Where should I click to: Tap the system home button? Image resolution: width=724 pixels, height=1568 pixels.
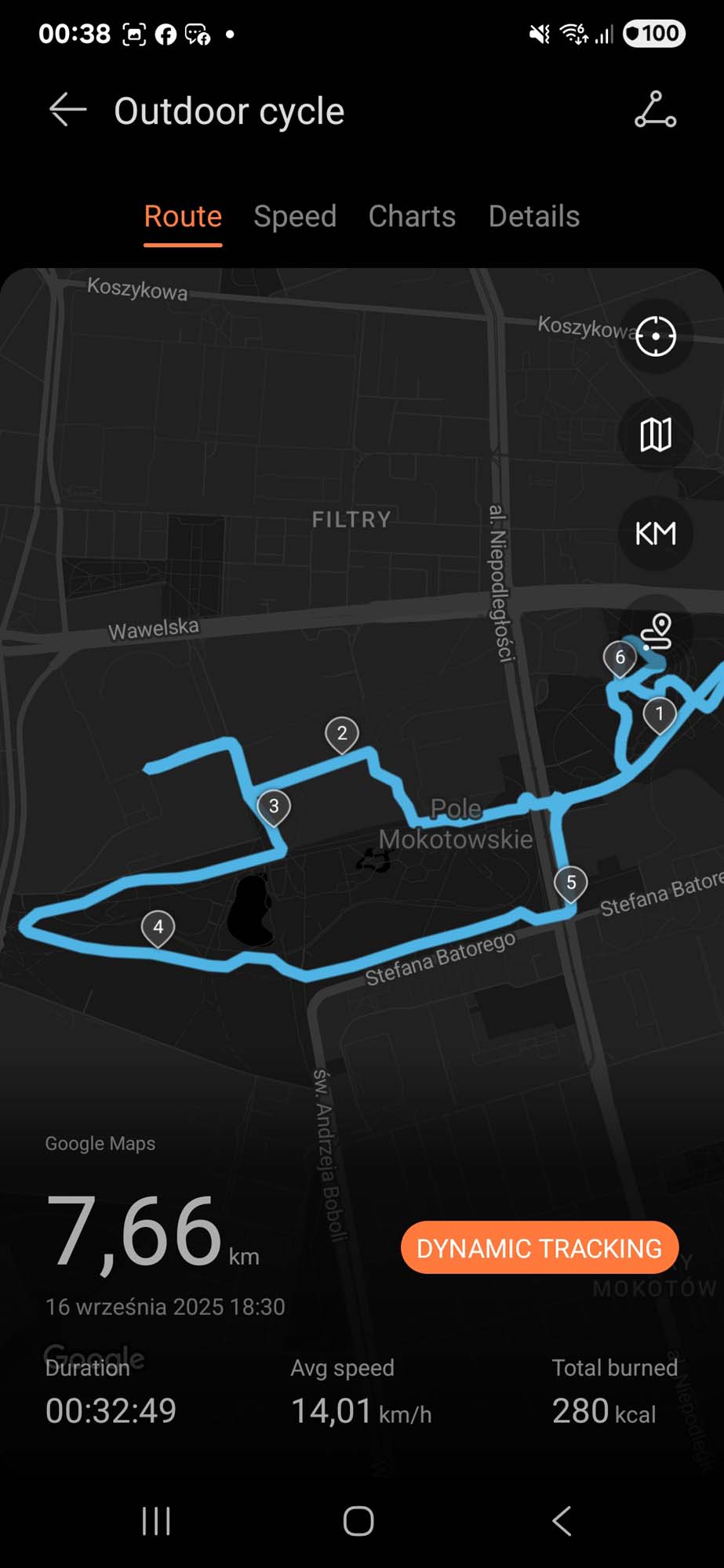pyautogui.click(x=358, y=1522)
